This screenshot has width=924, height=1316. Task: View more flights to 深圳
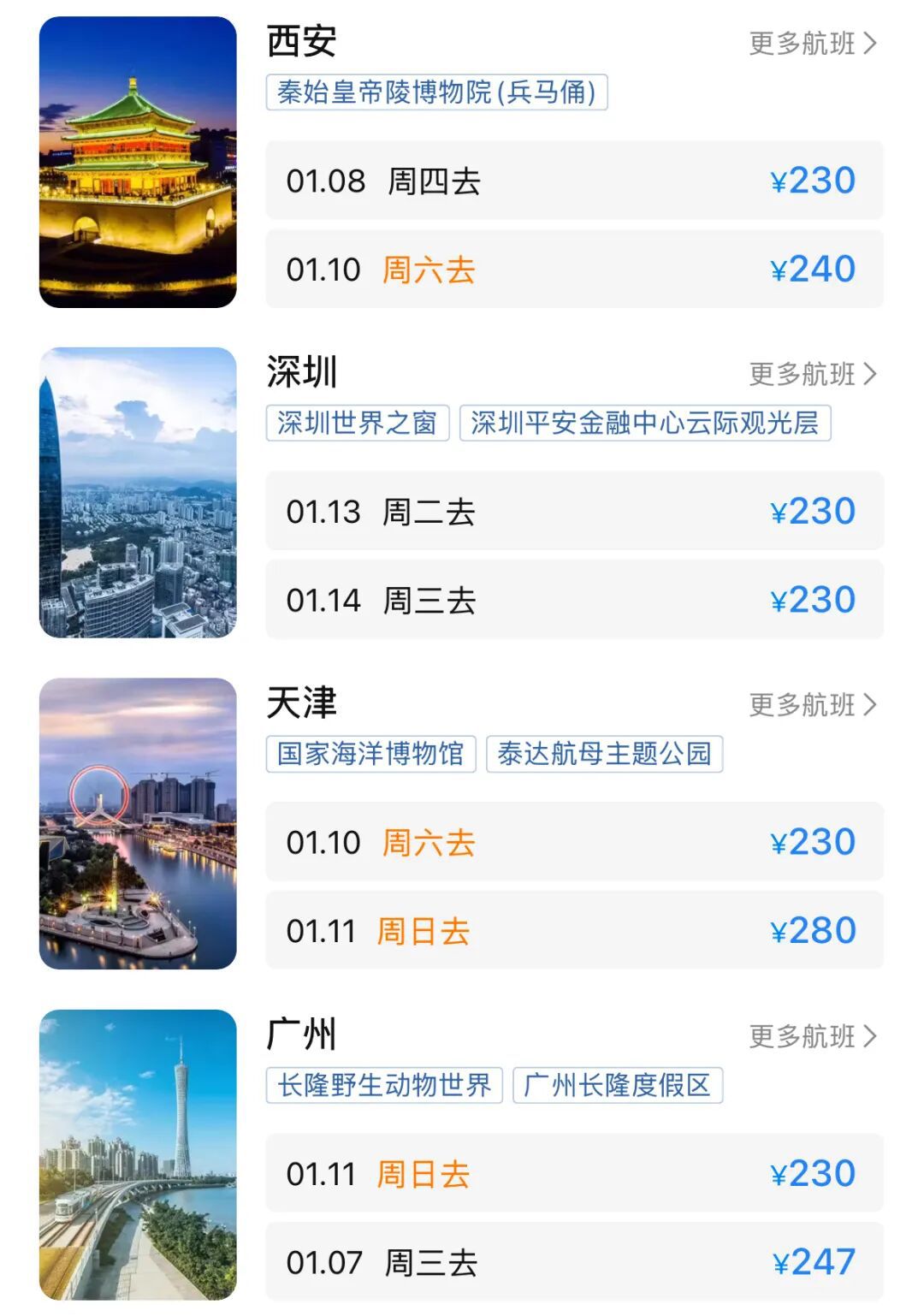pos(812,374)
